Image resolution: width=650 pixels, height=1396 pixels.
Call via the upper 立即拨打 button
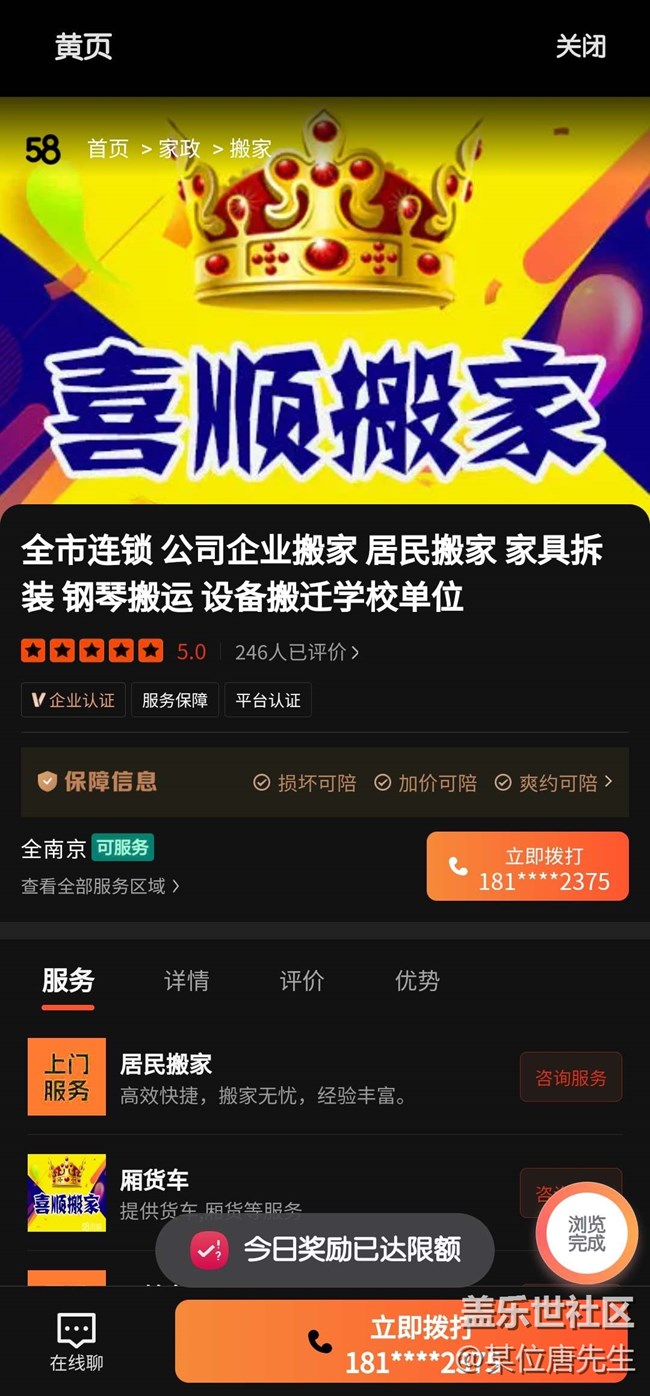527,867
